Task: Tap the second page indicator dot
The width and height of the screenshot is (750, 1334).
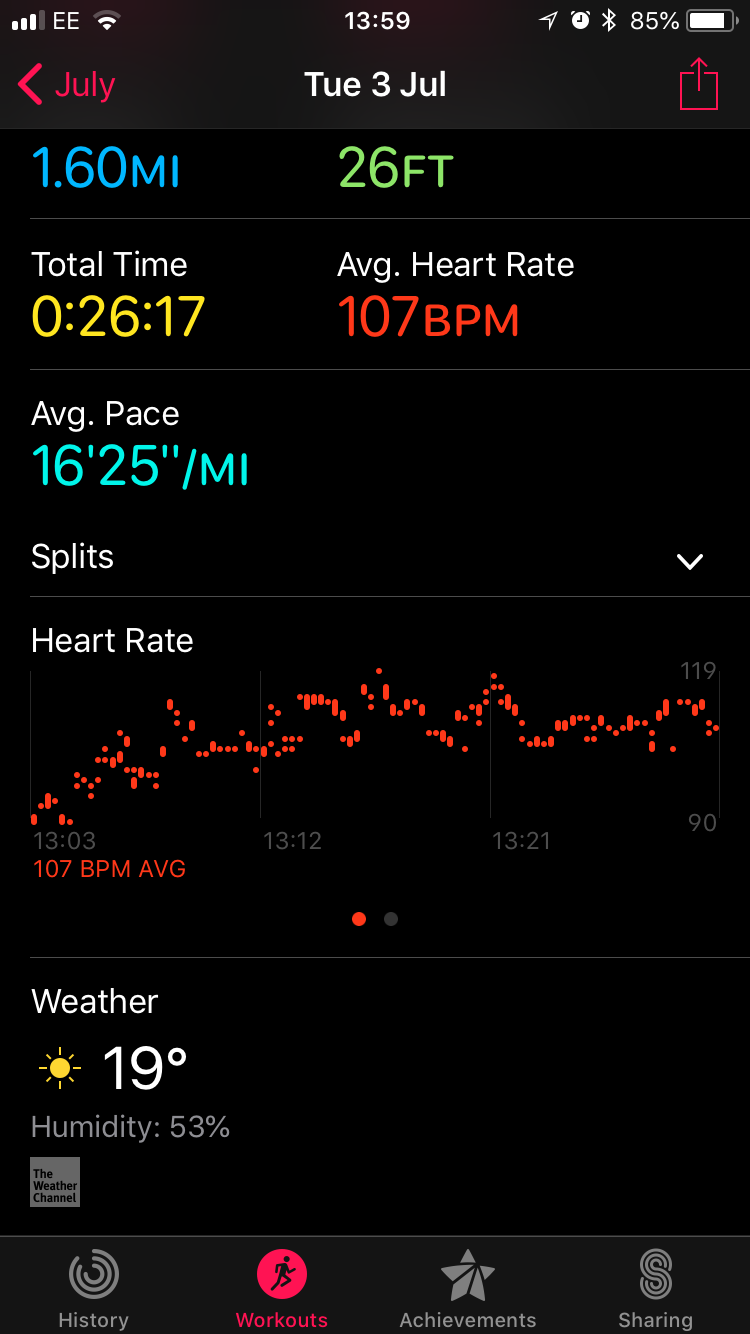Action: pyautogui.click(x=391, y=919)
